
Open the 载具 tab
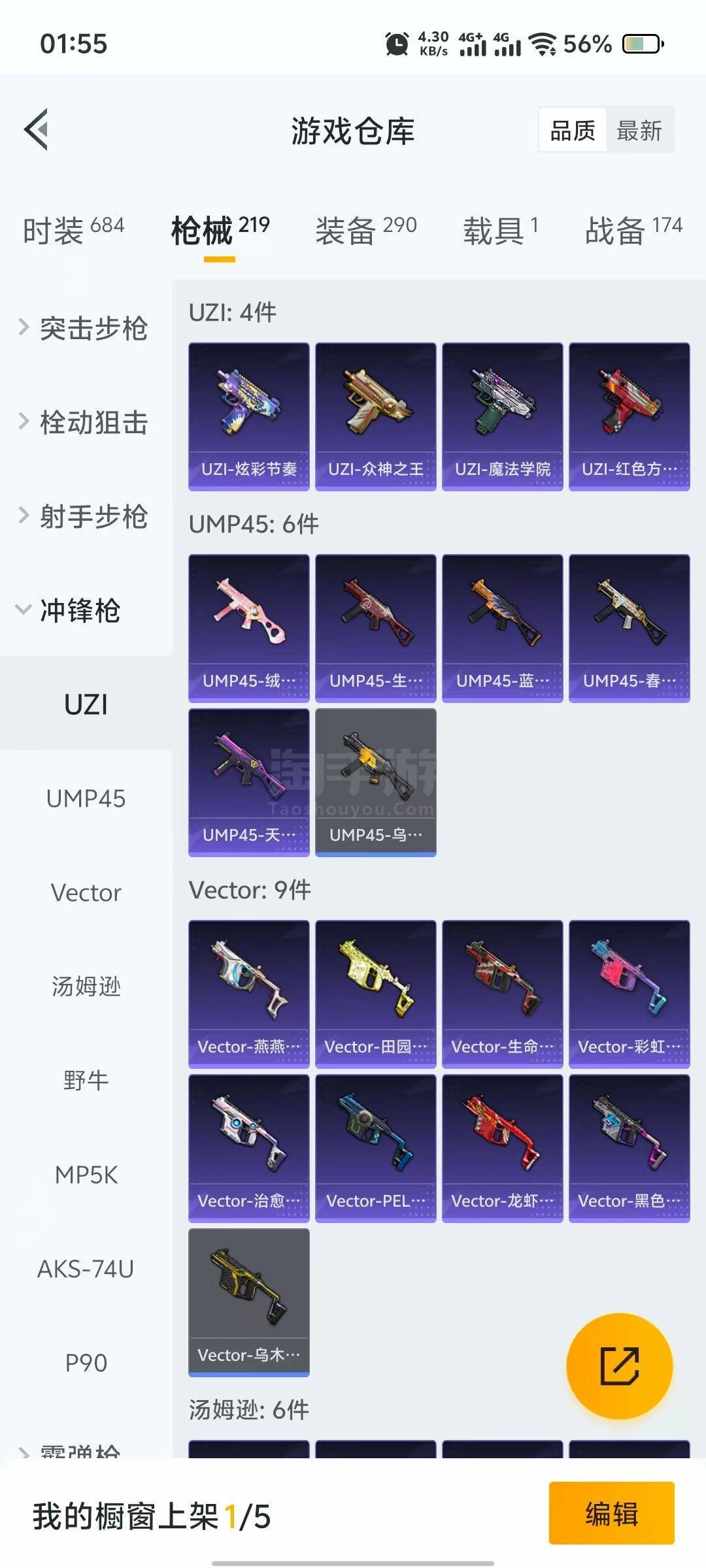pos(501,231)
